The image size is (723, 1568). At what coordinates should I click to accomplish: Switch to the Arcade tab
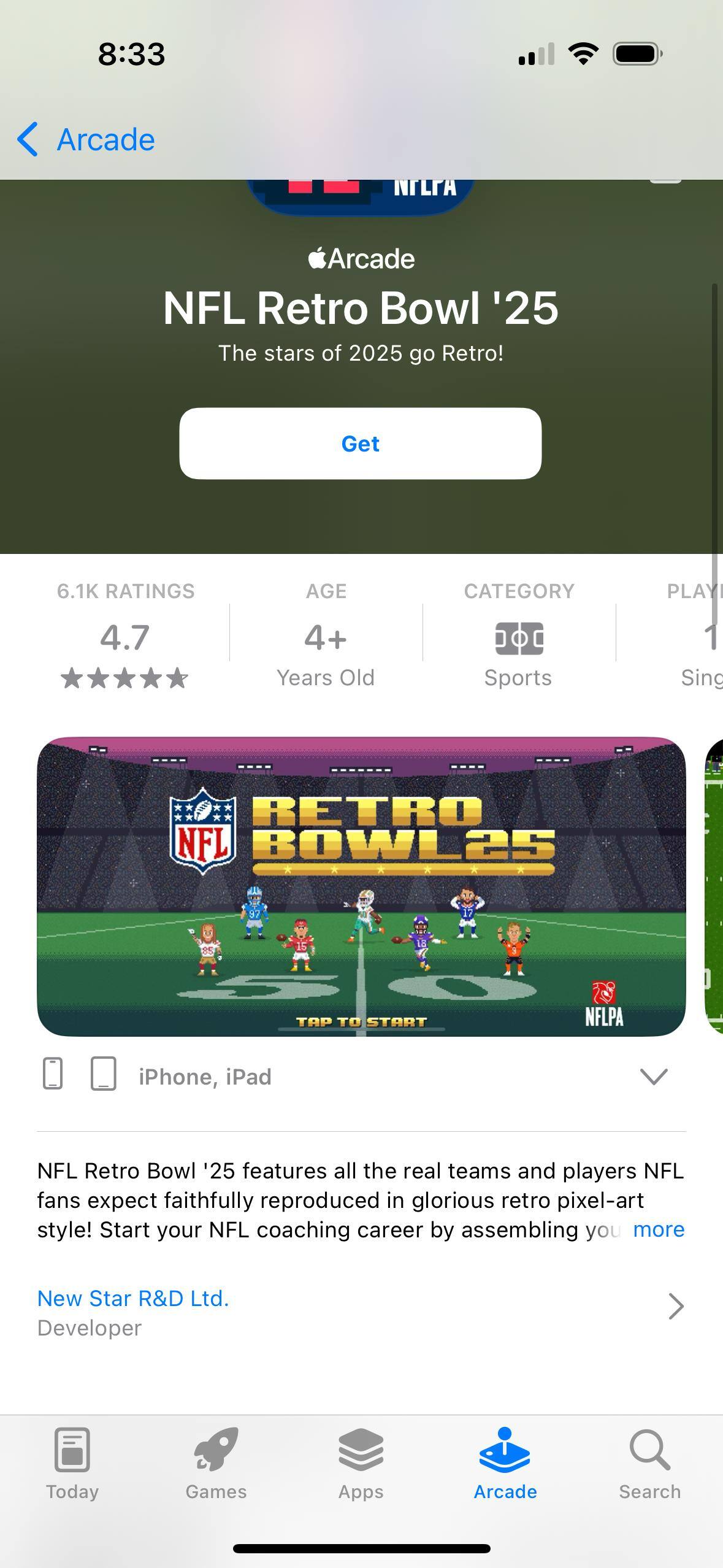point(505,1466)
